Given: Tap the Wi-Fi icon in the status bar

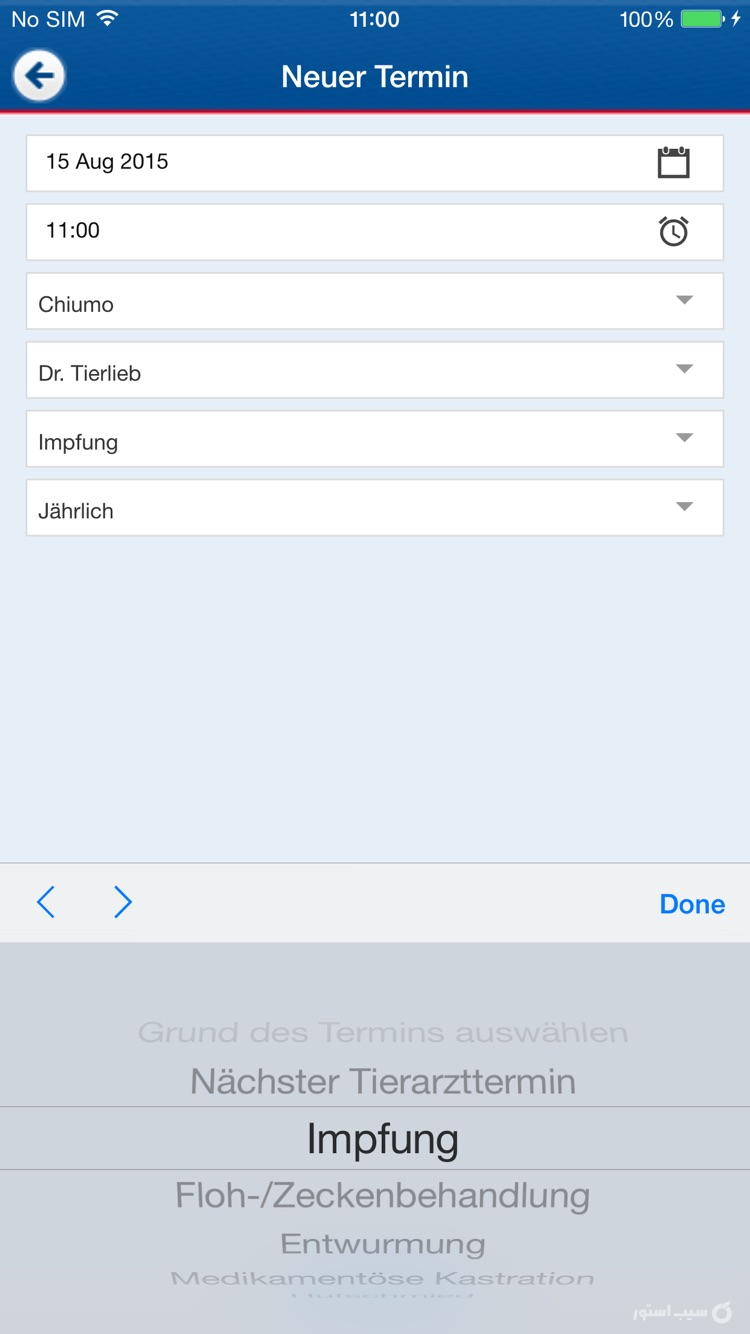Looking at the screenshot, I should (x=106, y=16).
